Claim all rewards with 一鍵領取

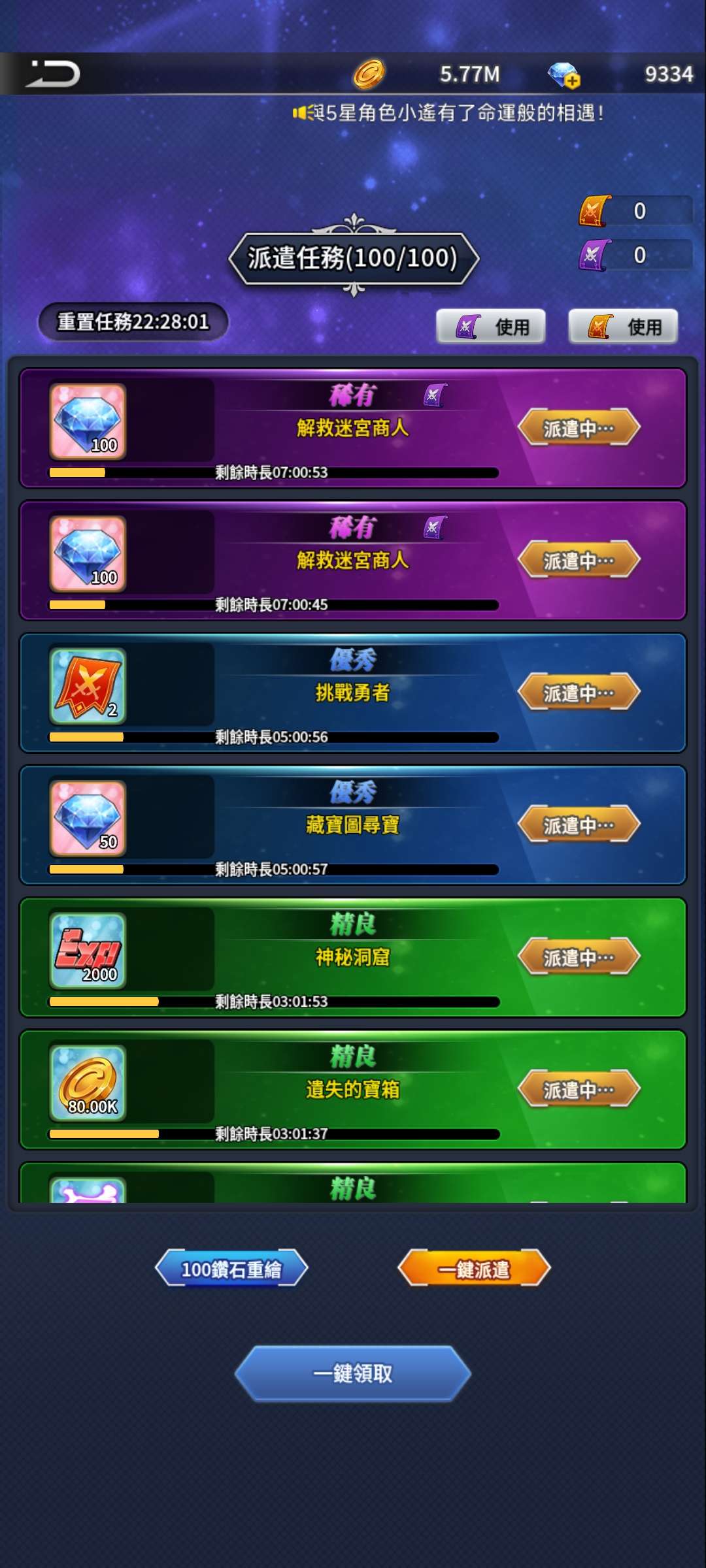point(353,1373)
